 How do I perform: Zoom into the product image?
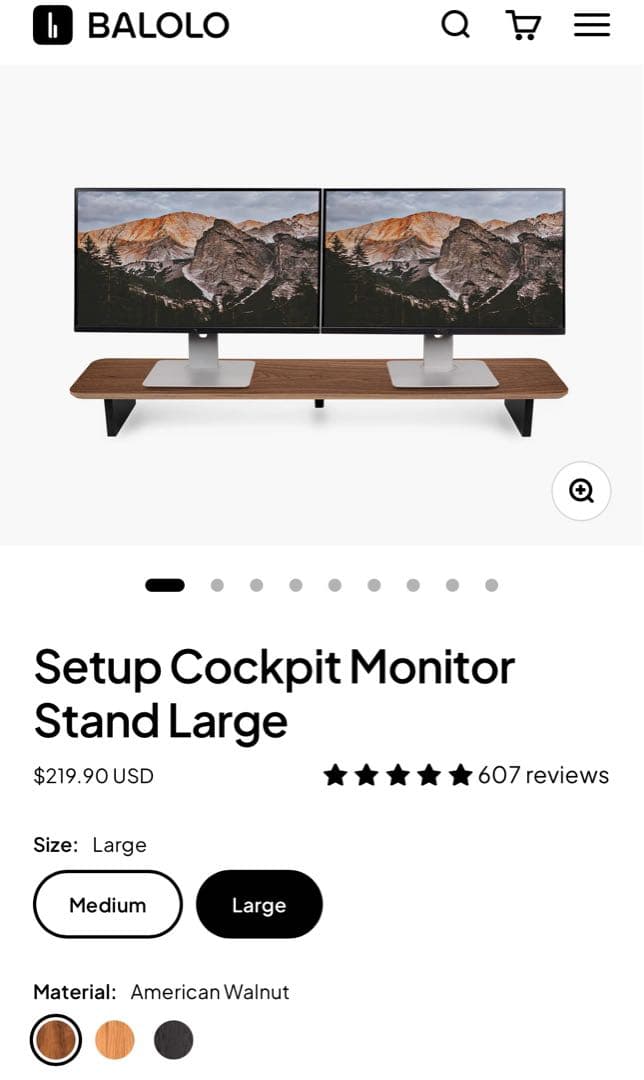point(581,490)
